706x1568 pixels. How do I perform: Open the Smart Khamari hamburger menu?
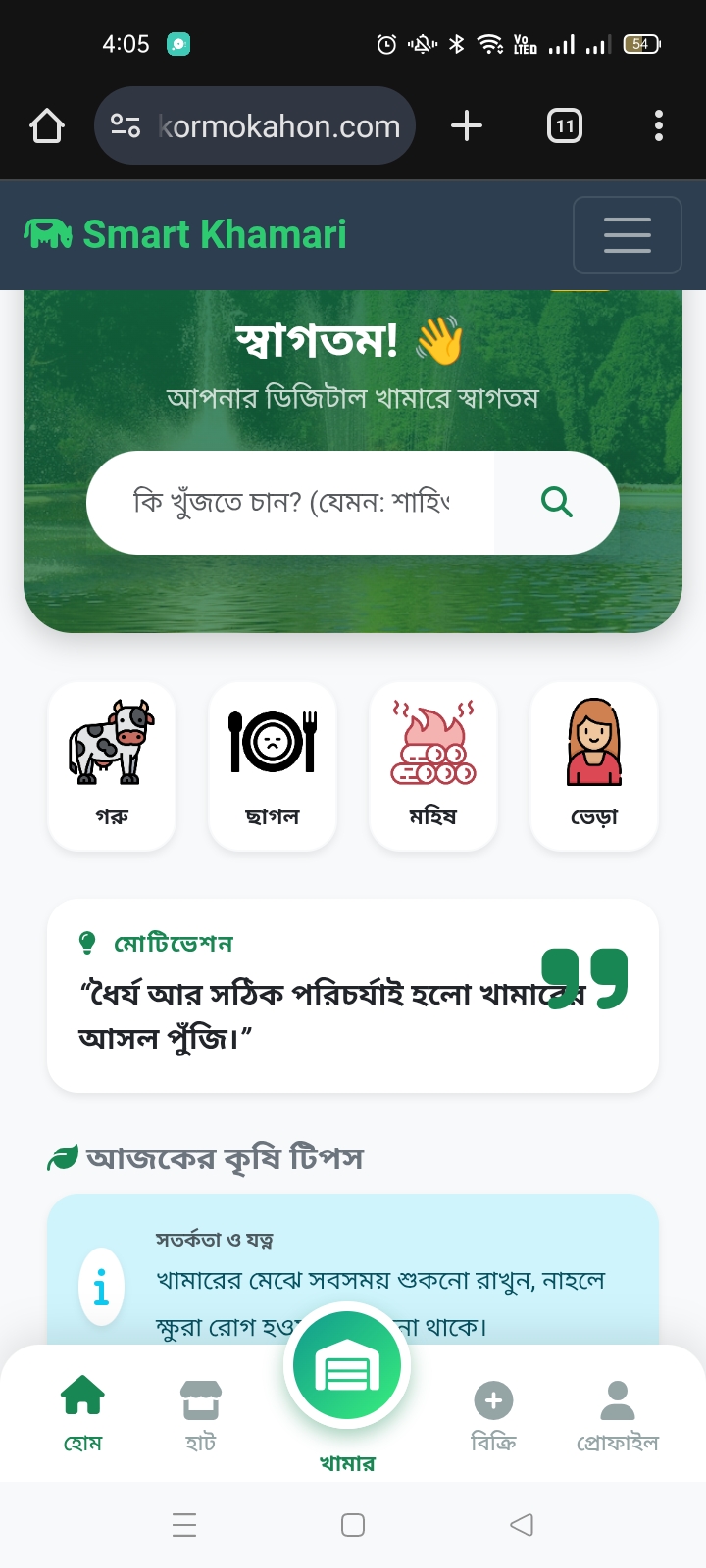coord(627,235)
